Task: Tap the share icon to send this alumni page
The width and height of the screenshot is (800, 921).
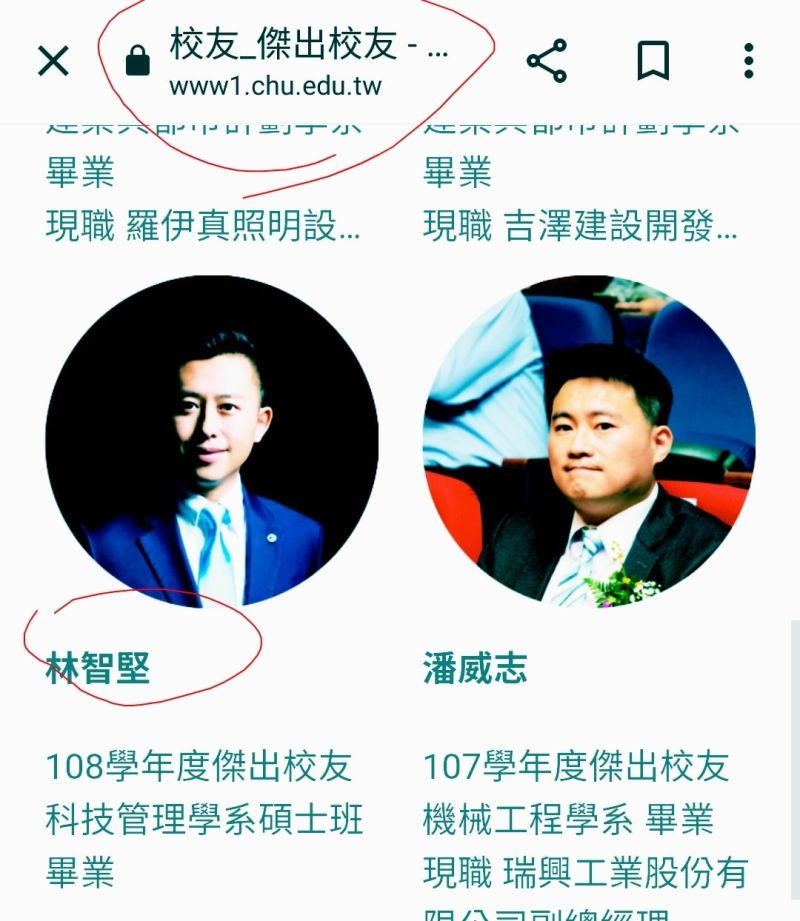Action: (x=545, y=60)
